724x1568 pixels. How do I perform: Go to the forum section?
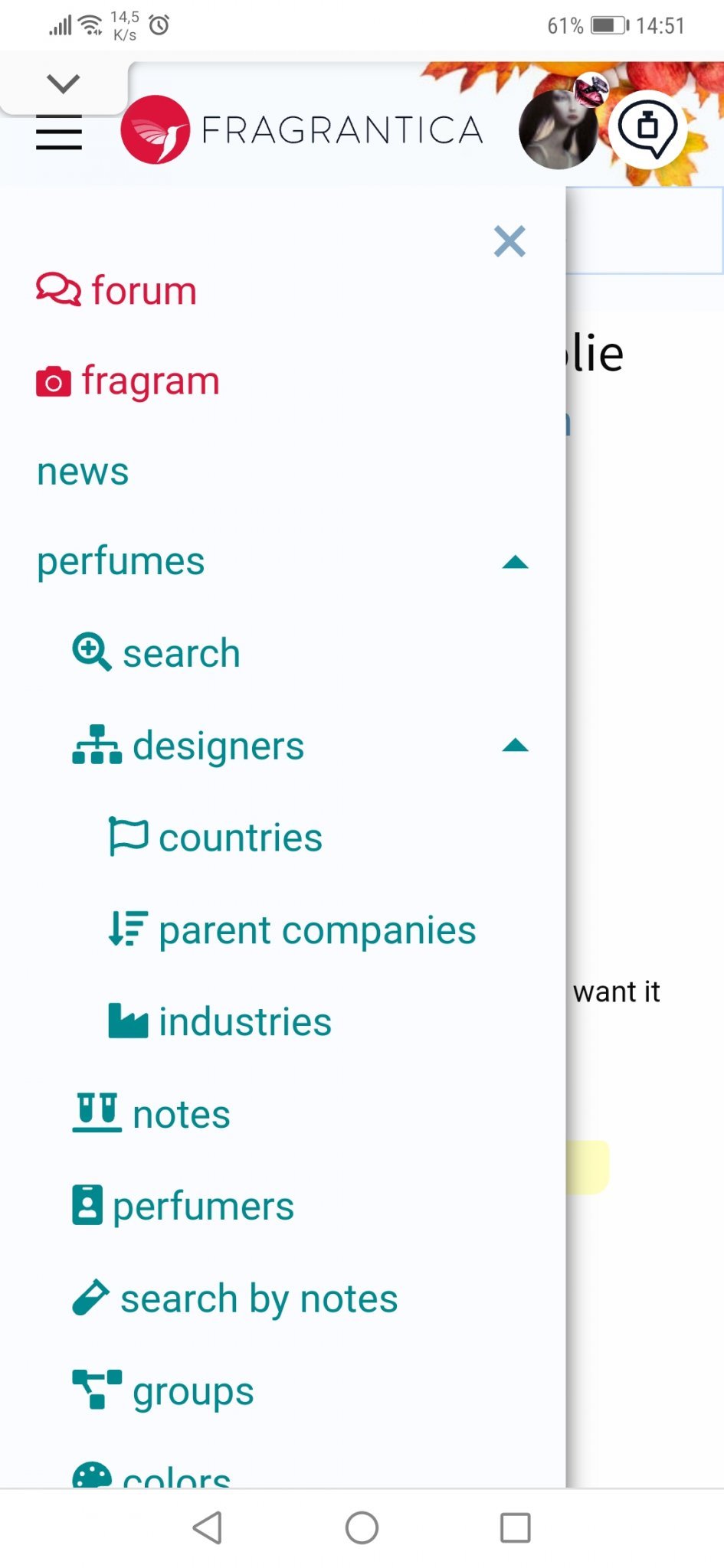(116, 291)
